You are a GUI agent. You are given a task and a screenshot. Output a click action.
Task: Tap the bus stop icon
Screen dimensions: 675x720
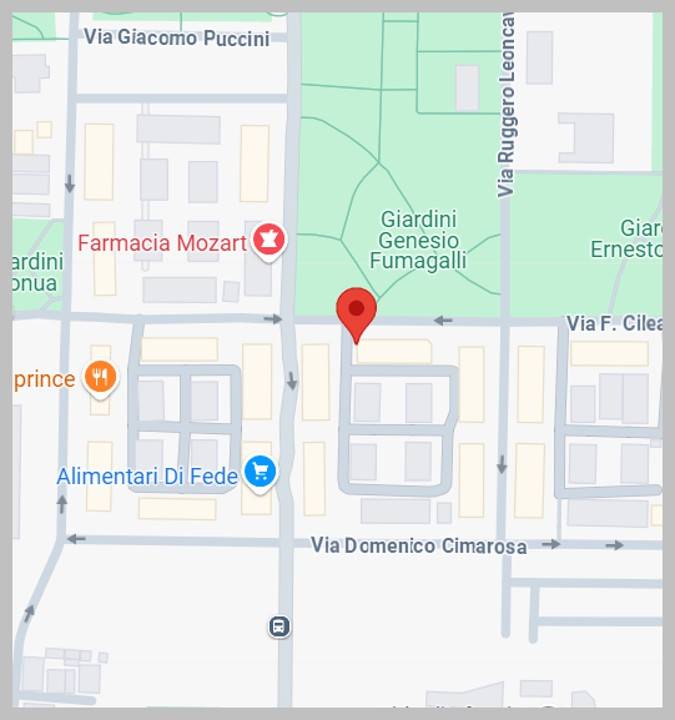coord(280,627)
